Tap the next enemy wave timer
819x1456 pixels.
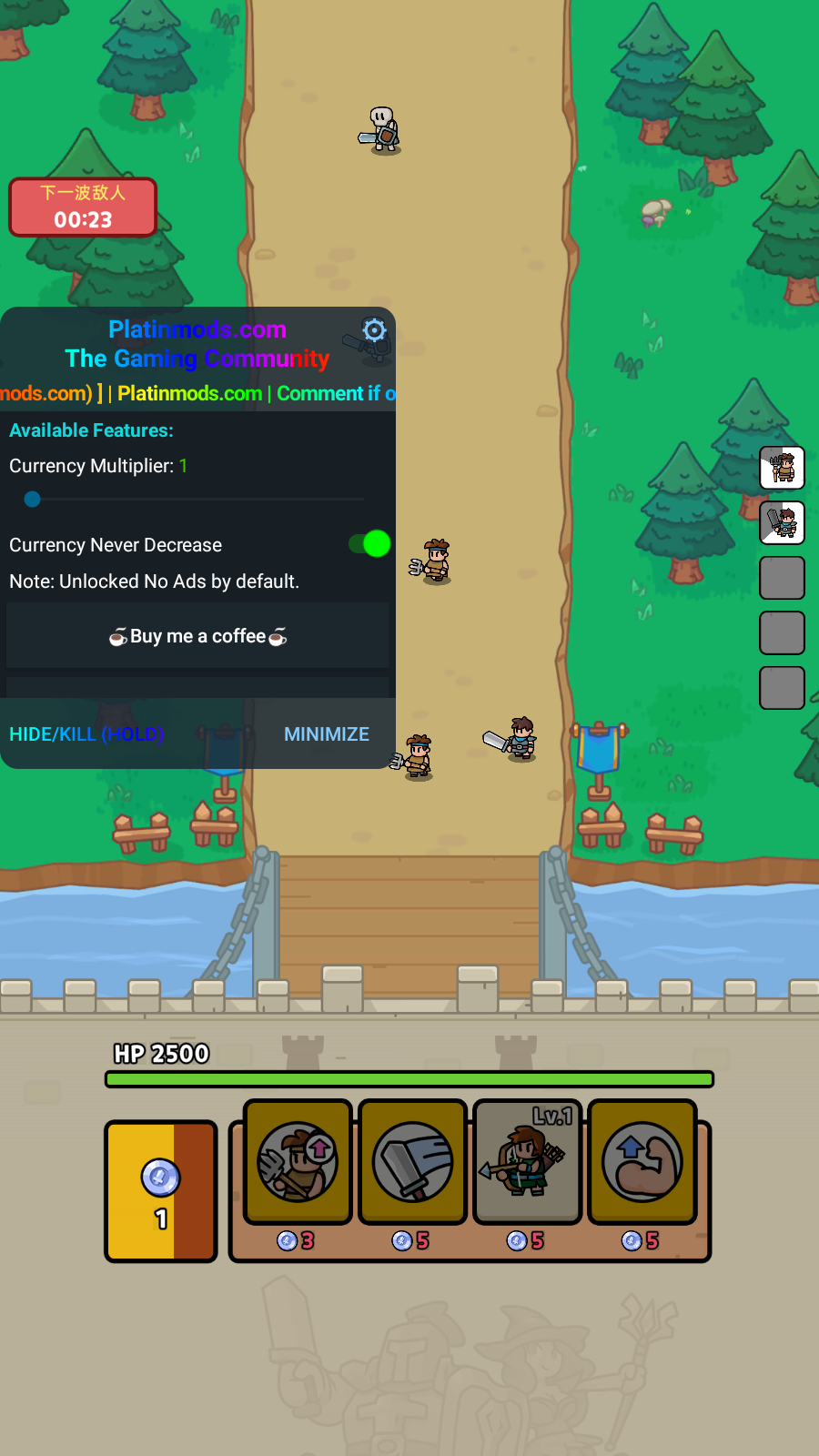(83, 207)
